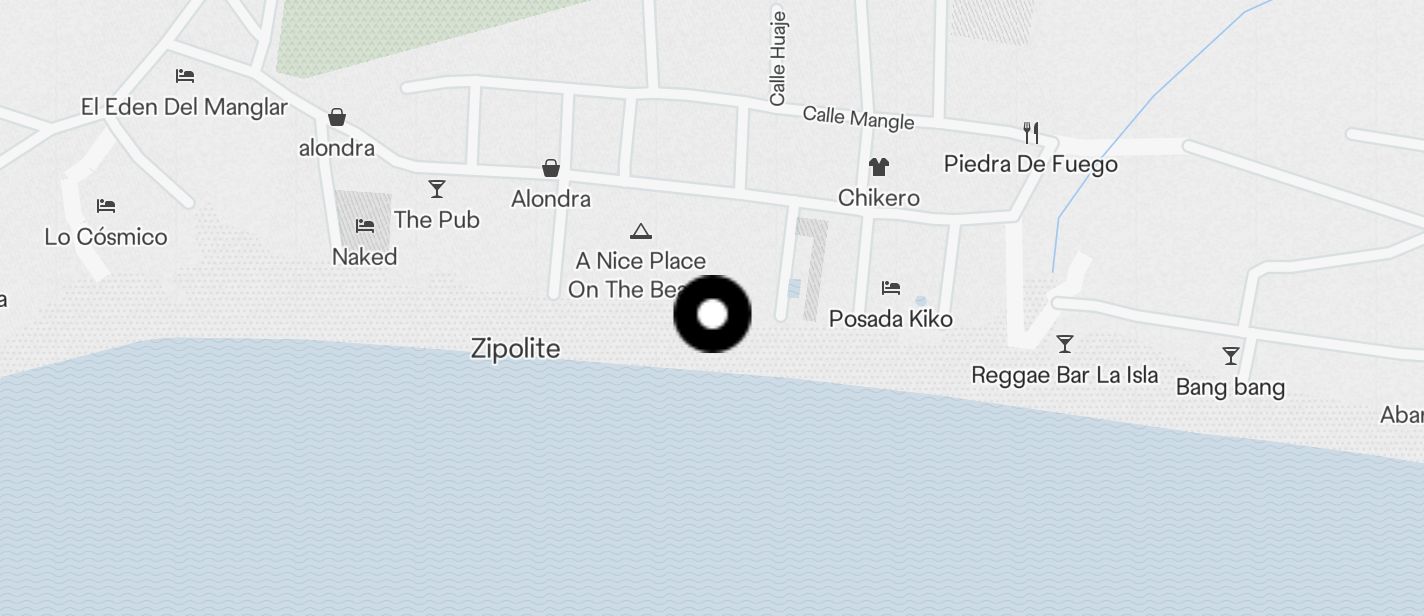Screen dimensions: 1424x616
Task: Open A Nice Place On The Beach marker
Action: 641,232
